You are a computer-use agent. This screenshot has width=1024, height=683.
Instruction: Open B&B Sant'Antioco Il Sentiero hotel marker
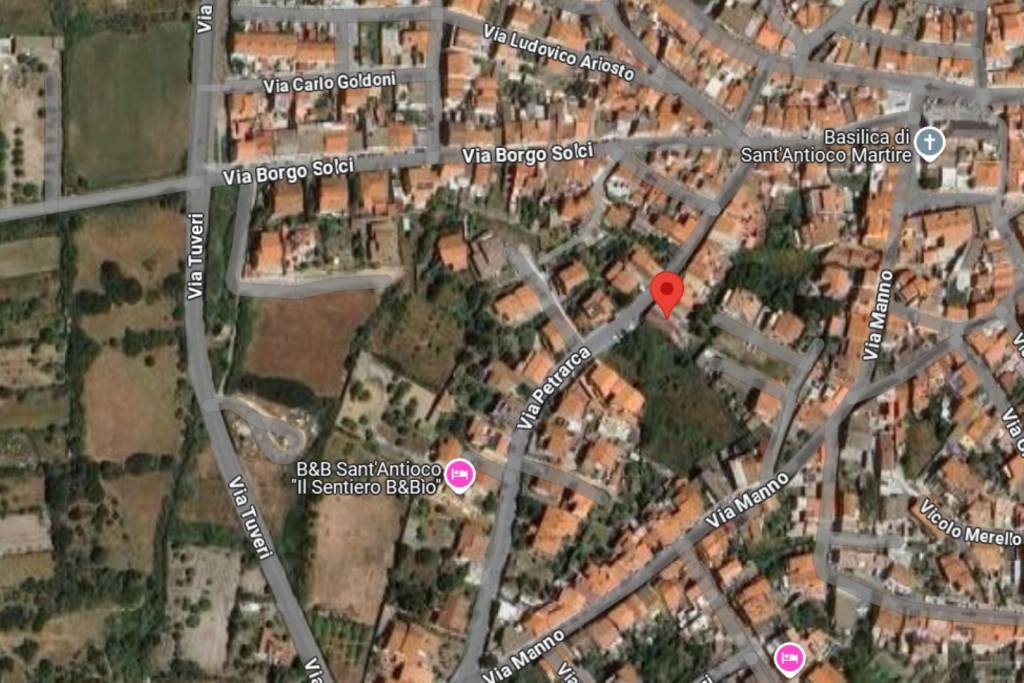459,473
